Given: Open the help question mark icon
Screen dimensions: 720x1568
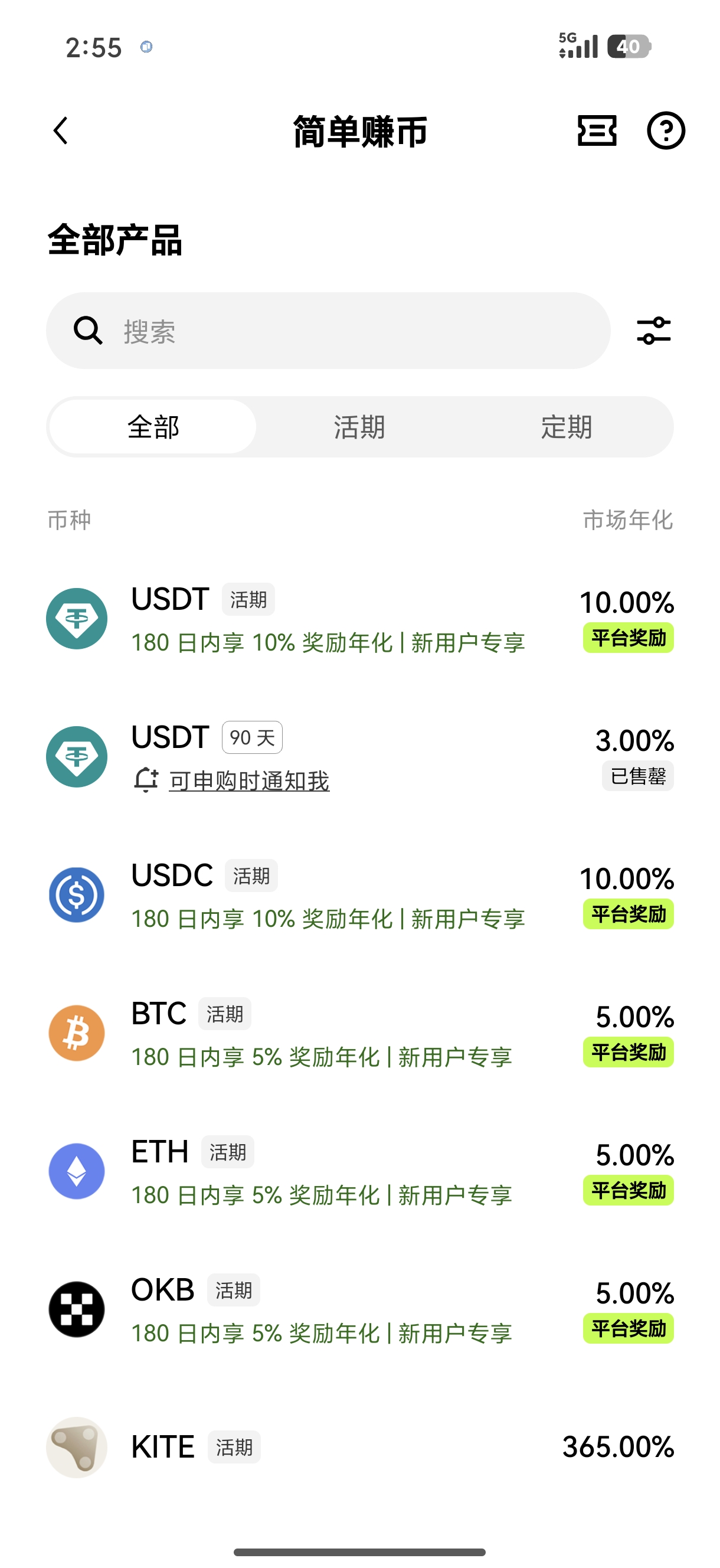Looking at the screenshot, I should click(665, 131).
